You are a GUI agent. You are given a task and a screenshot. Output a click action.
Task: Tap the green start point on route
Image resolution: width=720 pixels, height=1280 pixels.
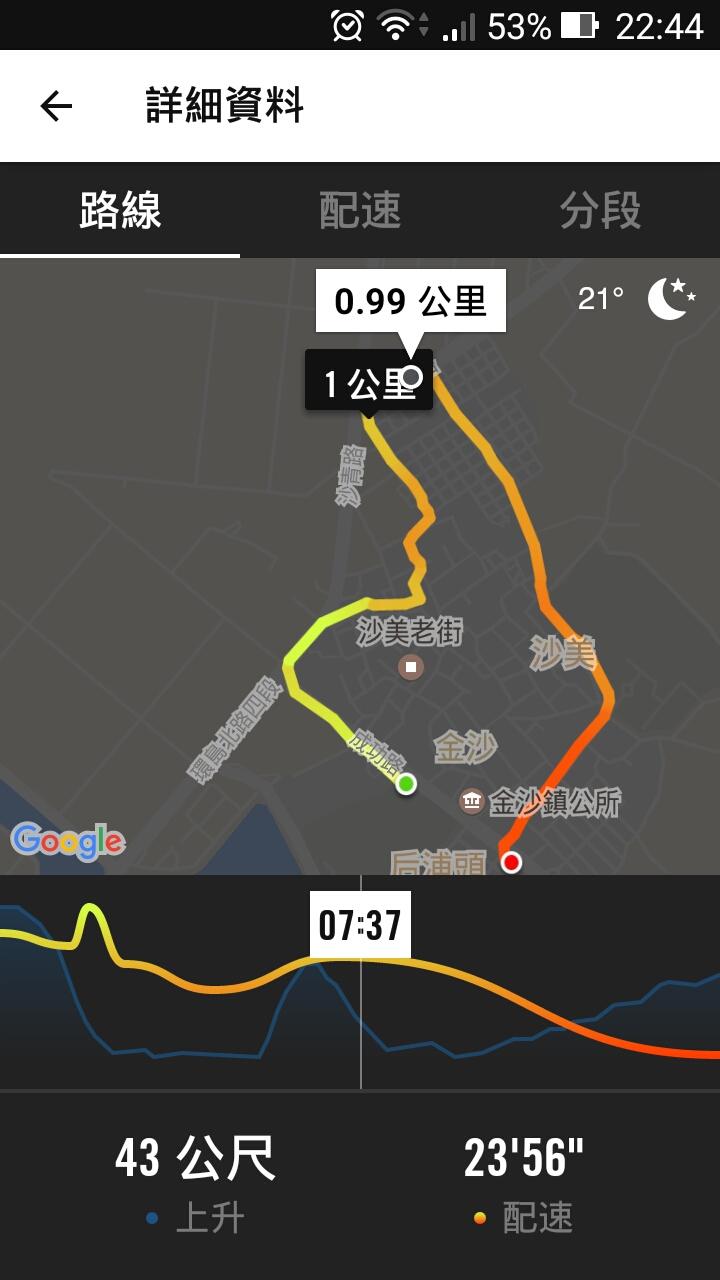[x=406, y=784]
